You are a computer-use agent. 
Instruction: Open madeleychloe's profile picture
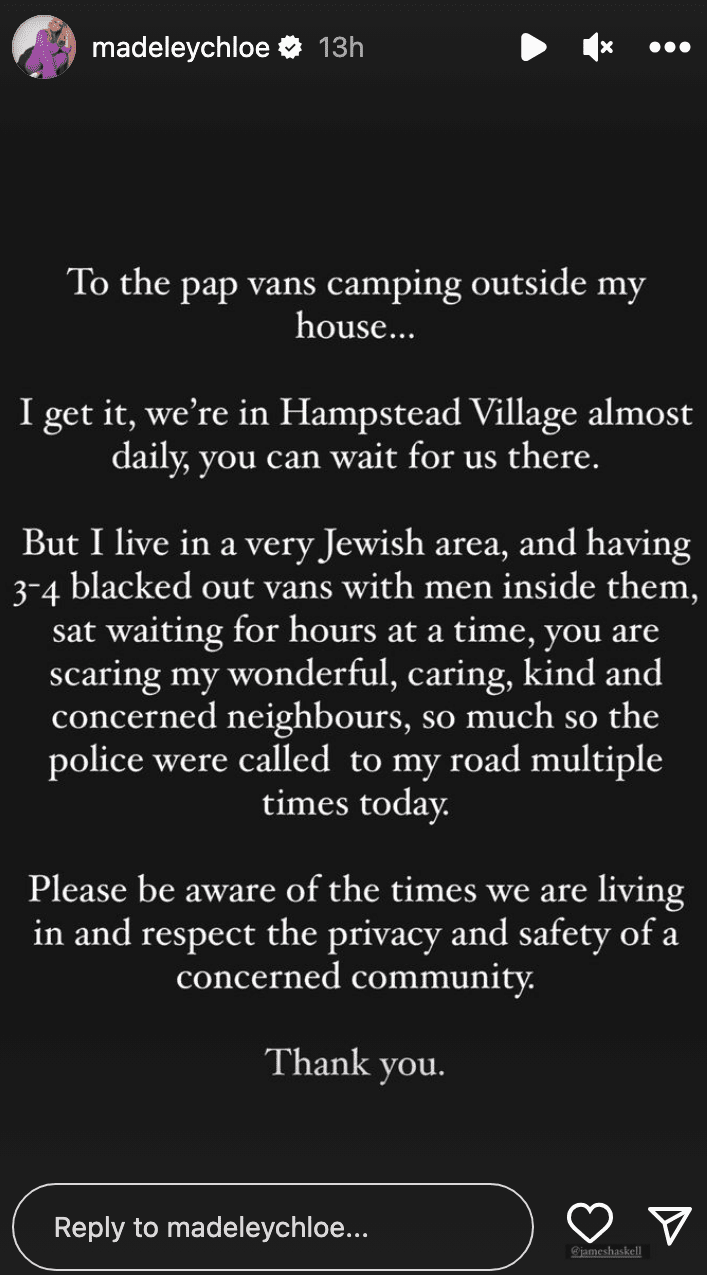tap(44, 47)
